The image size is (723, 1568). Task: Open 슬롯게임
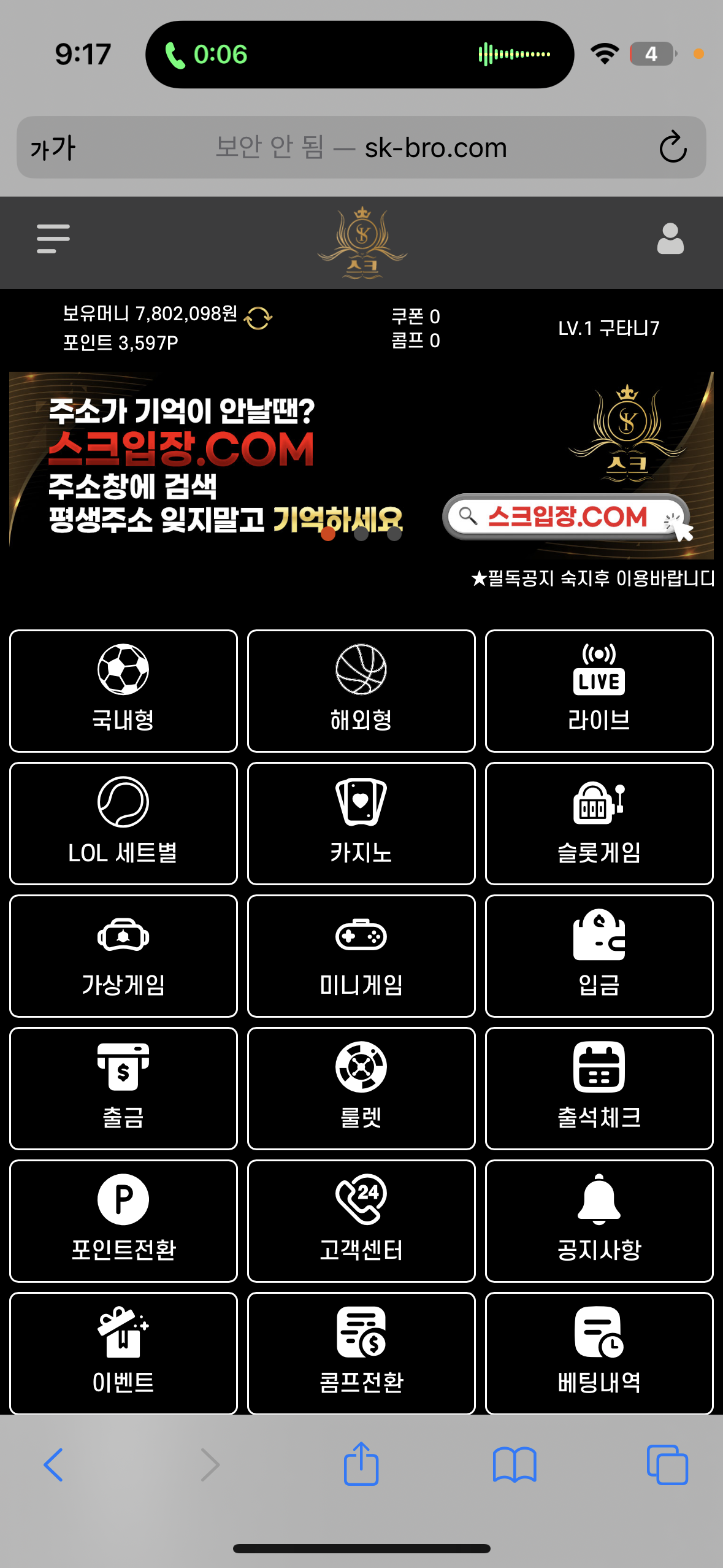tap(599, 823)
